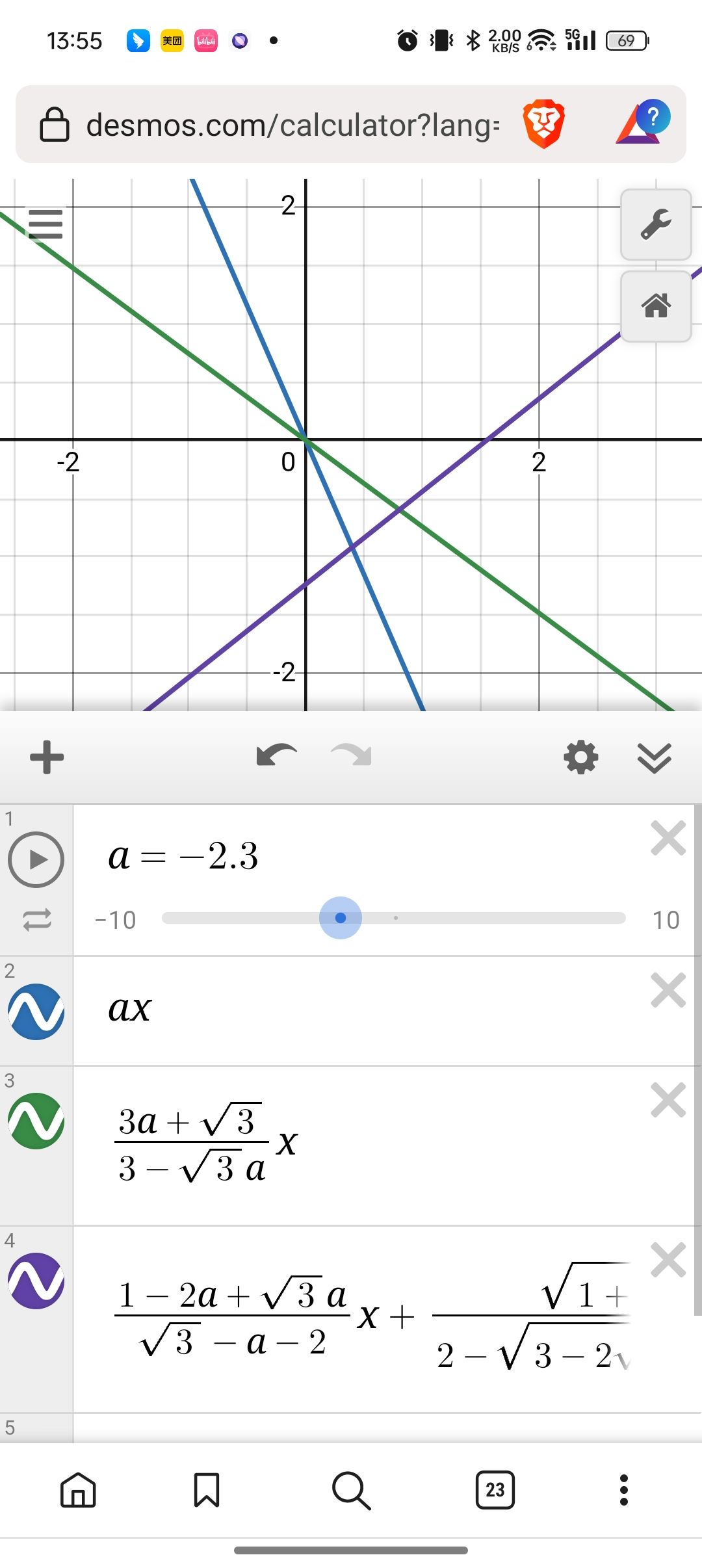The width and height of the screenshot is (702, 1568).
Task: Hide the blue ax graph
Action: point(36,1012)
